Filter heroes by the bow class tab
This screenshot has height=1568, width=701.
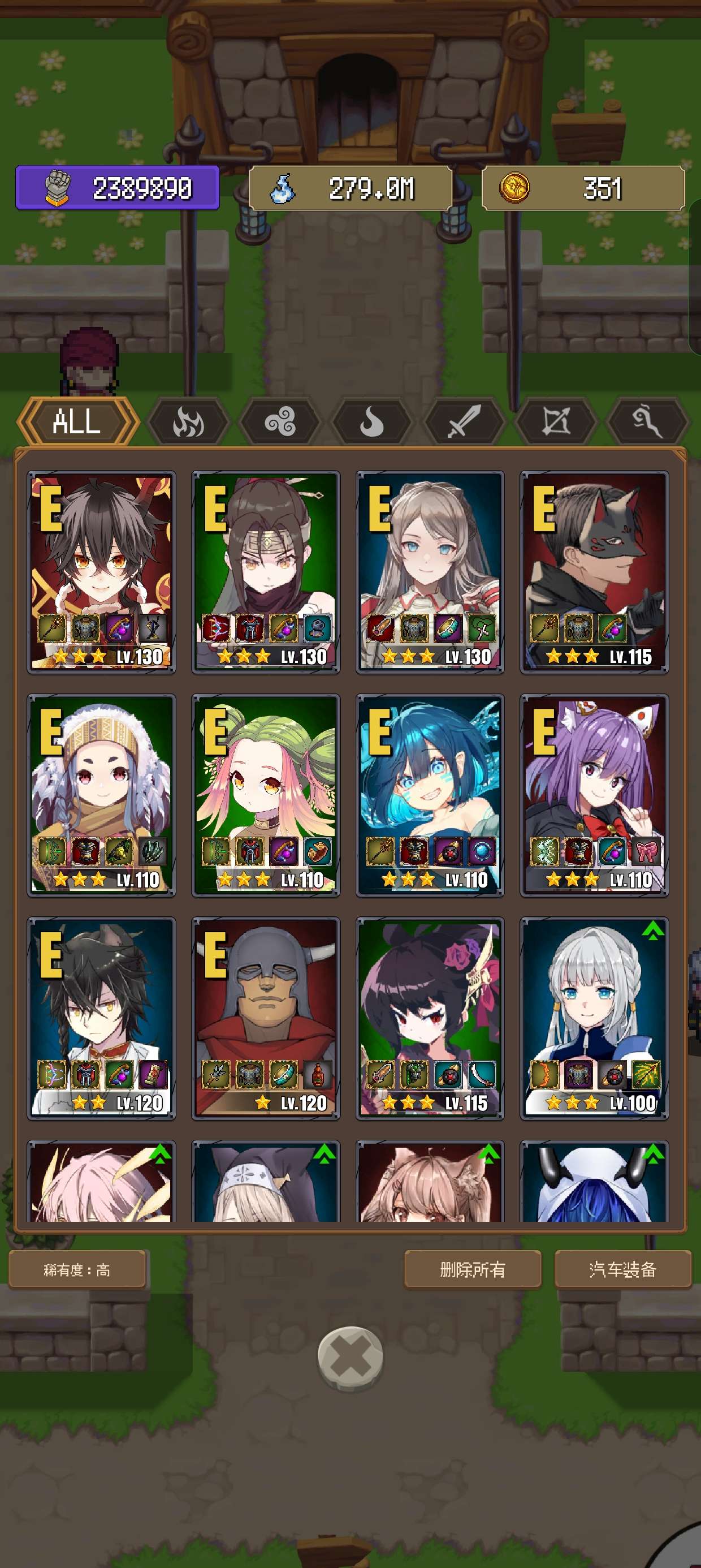(x=556, y=421)
